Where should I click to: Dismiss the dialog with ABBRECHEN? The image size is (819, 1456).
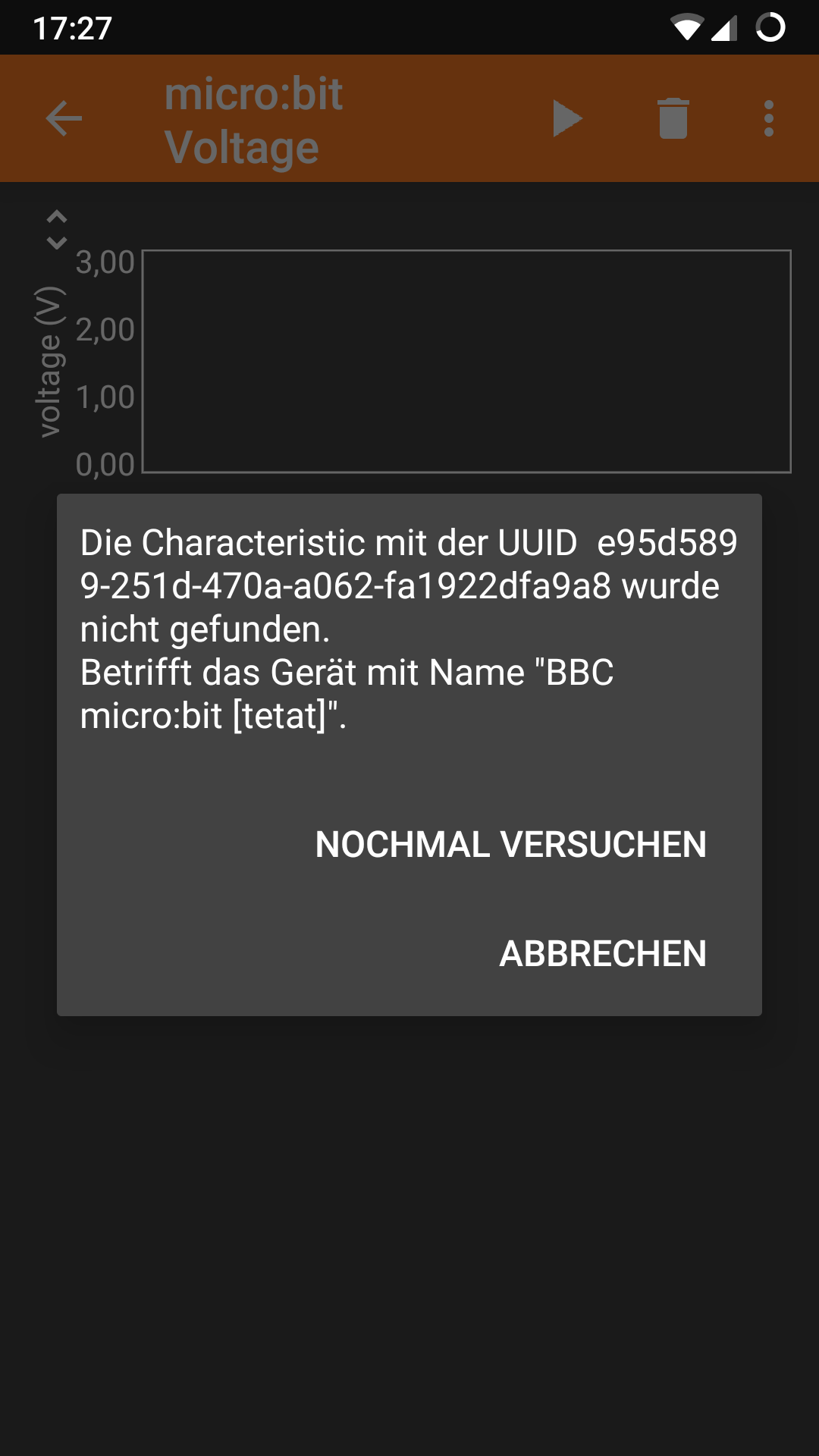click(x=602, y=953)
